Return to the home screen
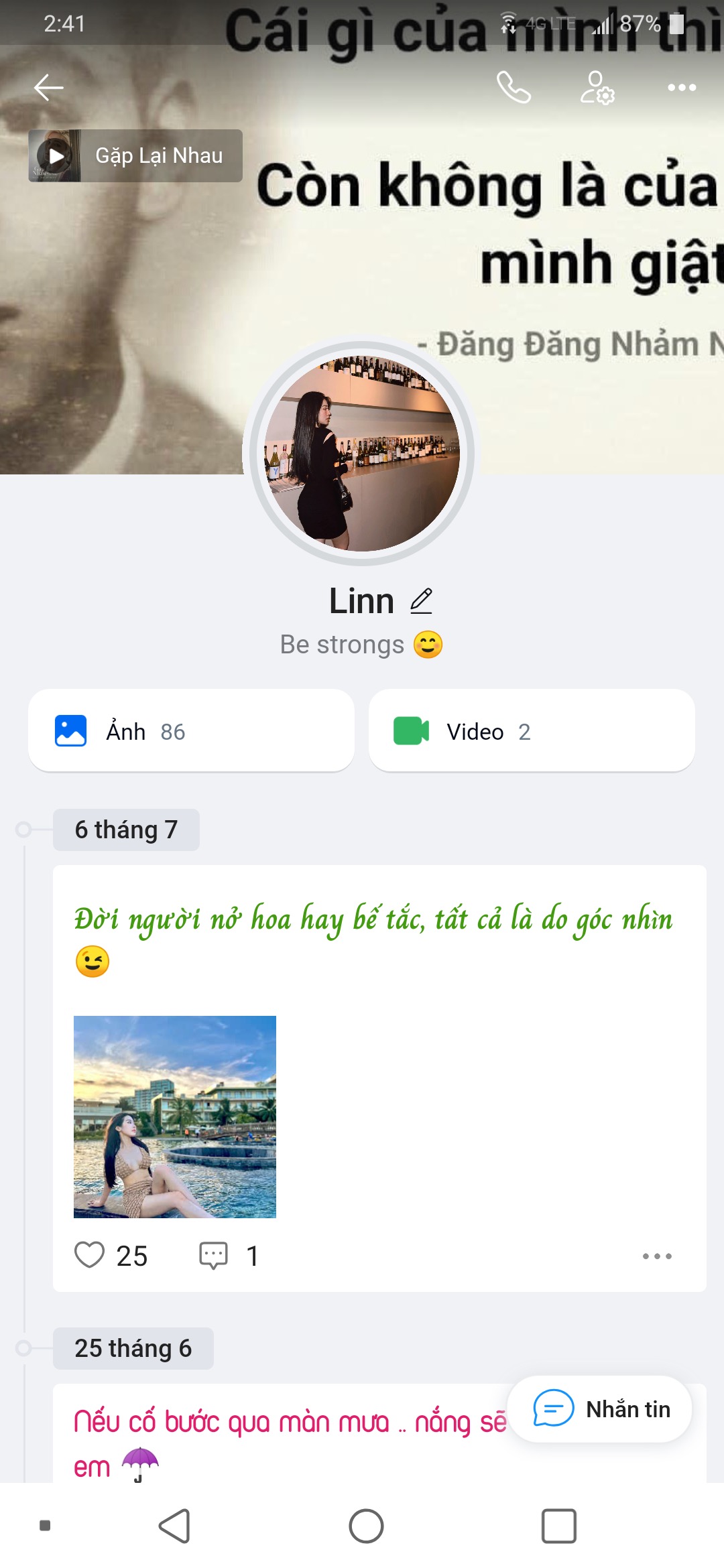 click(x=366, y=1526)
